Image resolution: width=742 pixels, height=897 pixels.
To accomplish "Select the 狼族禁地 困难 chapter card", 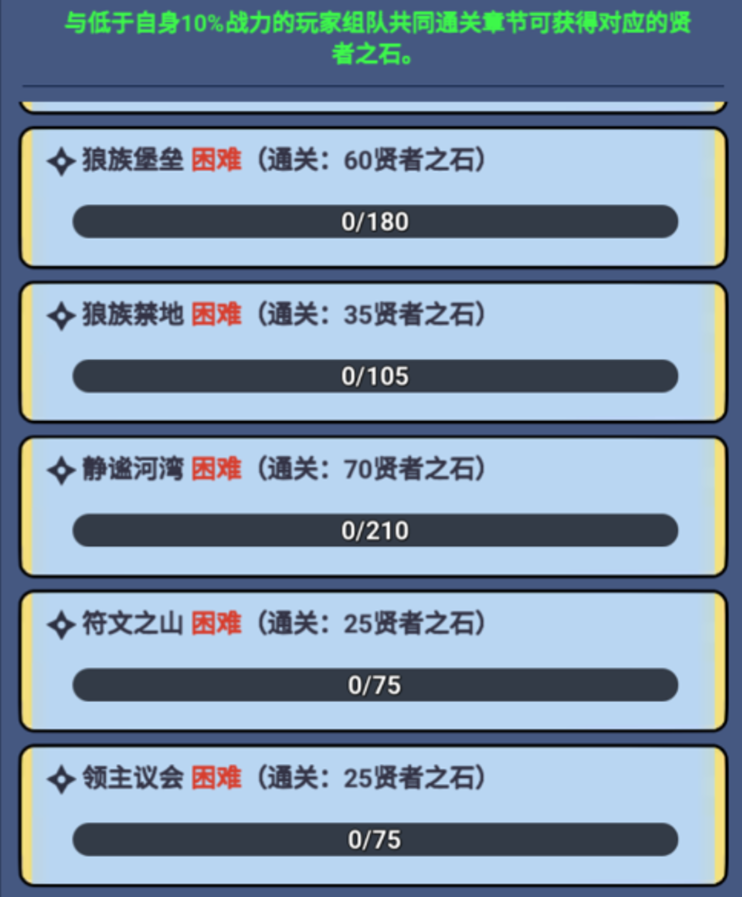I will pos(373,352).
